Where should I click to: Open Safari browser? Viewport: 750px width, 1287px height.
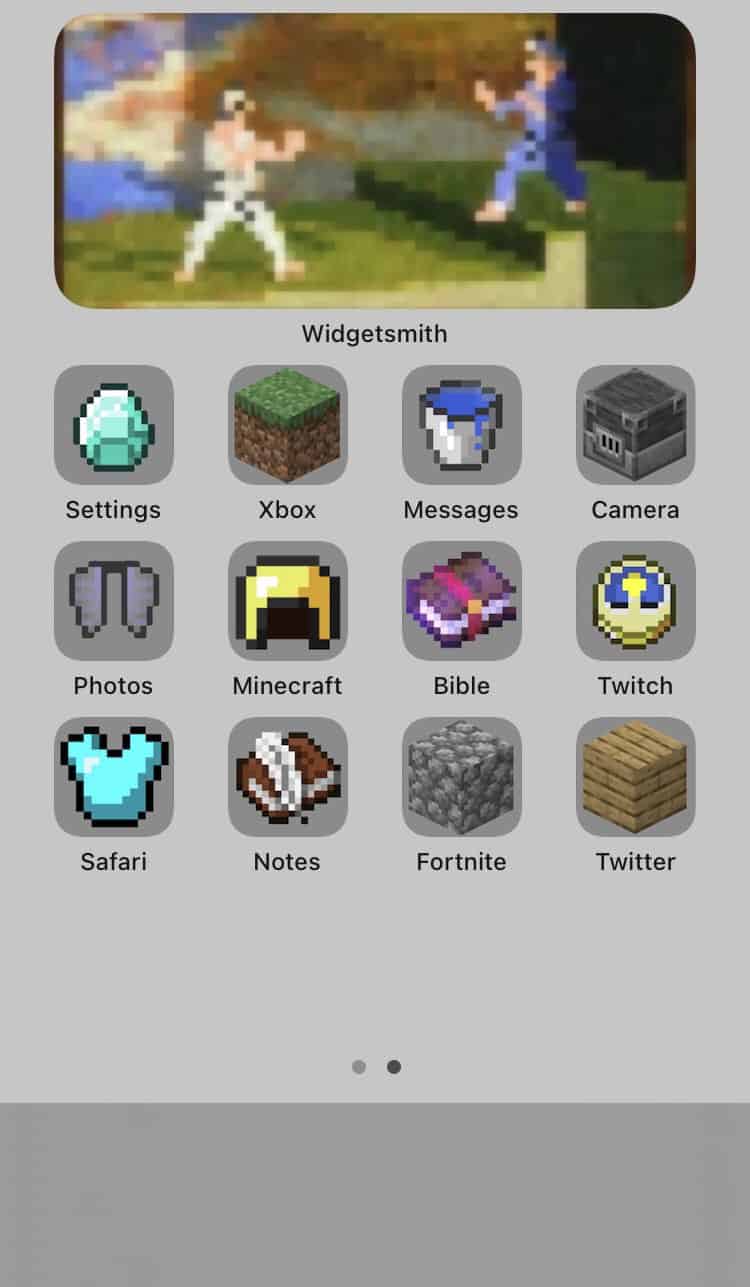(x=113, y=777)
